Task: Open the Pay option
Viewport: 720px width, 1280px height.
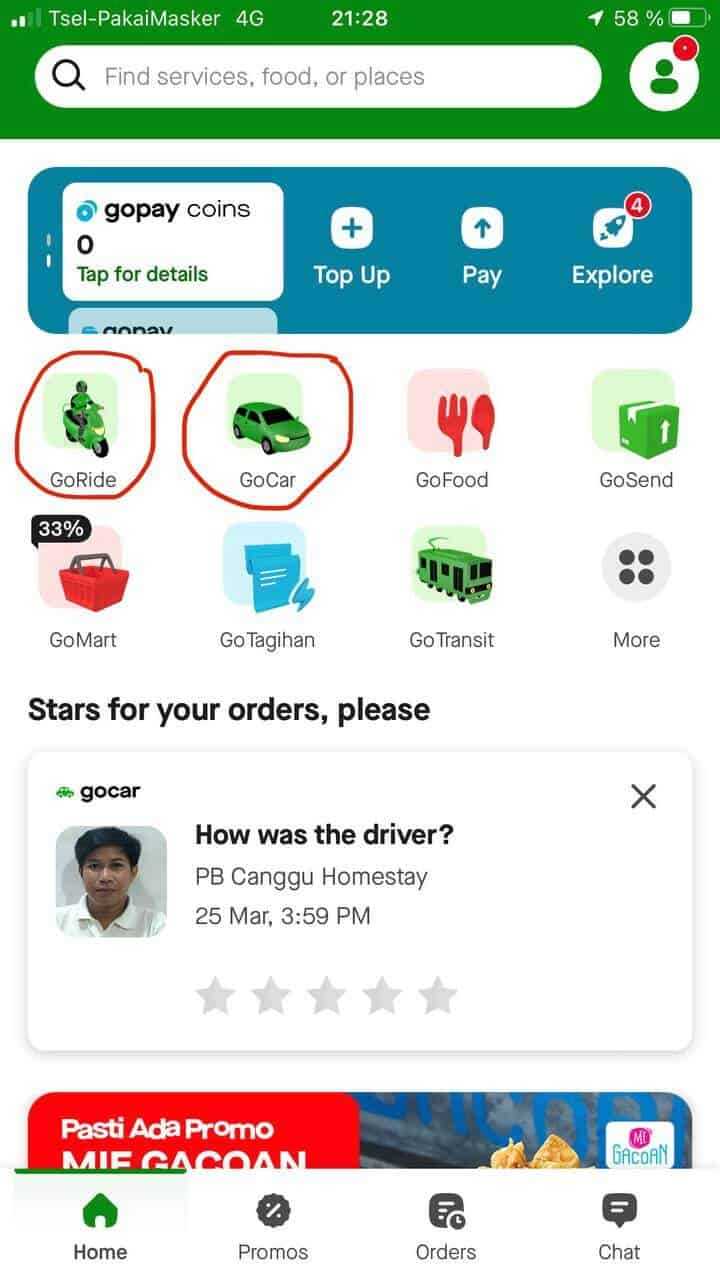Action: [x=481, y=248]
